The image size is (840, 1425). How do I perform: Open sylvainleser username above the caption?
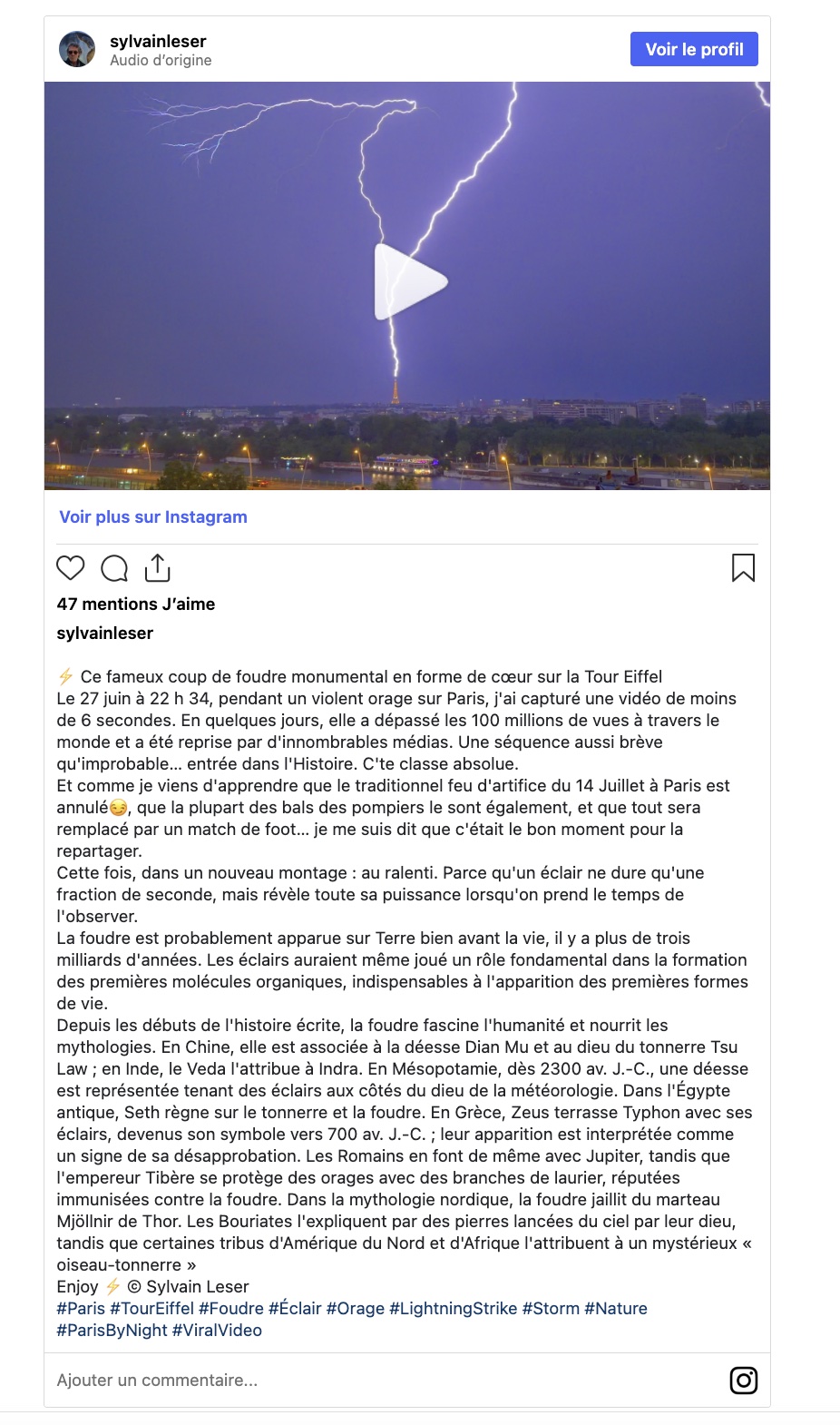tap(105, 633)
